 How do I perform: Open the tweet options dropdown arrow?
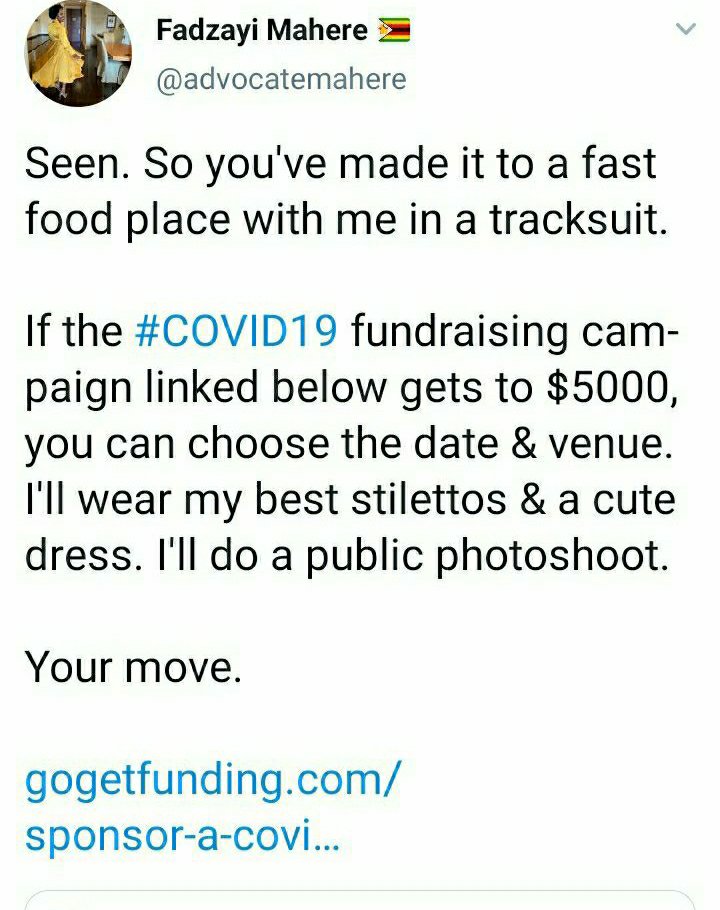pos(686,30)
